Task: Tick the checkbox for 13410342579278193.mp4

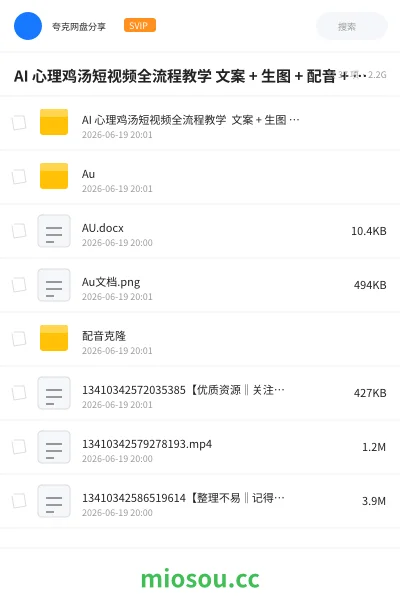Action: [19, 447]
